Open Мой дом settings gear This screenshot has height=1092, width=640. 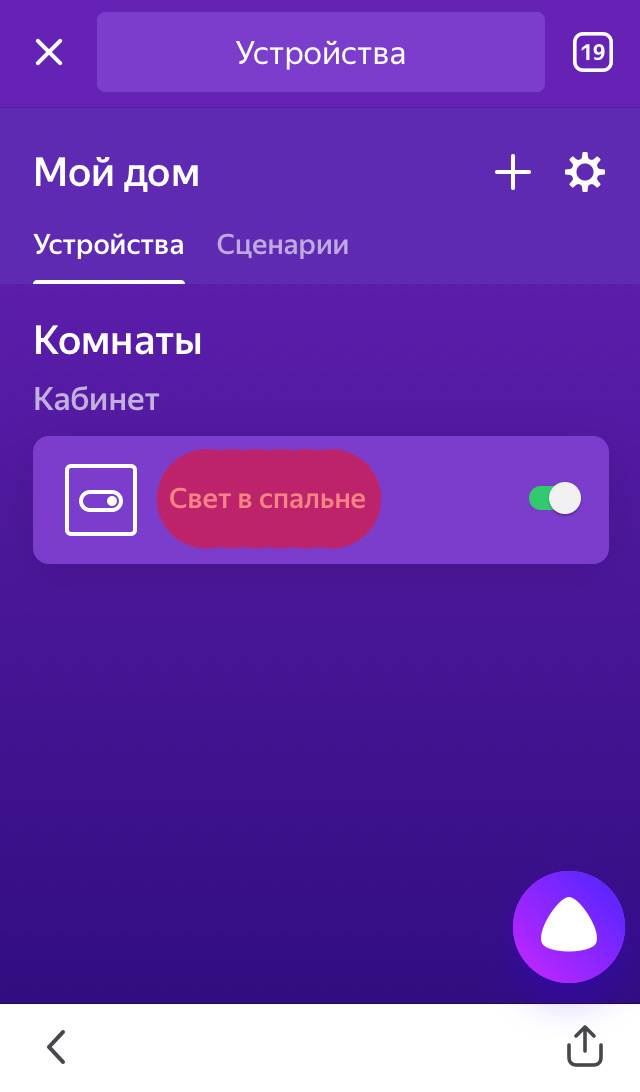pyautogui.click(x=584, y=172)
